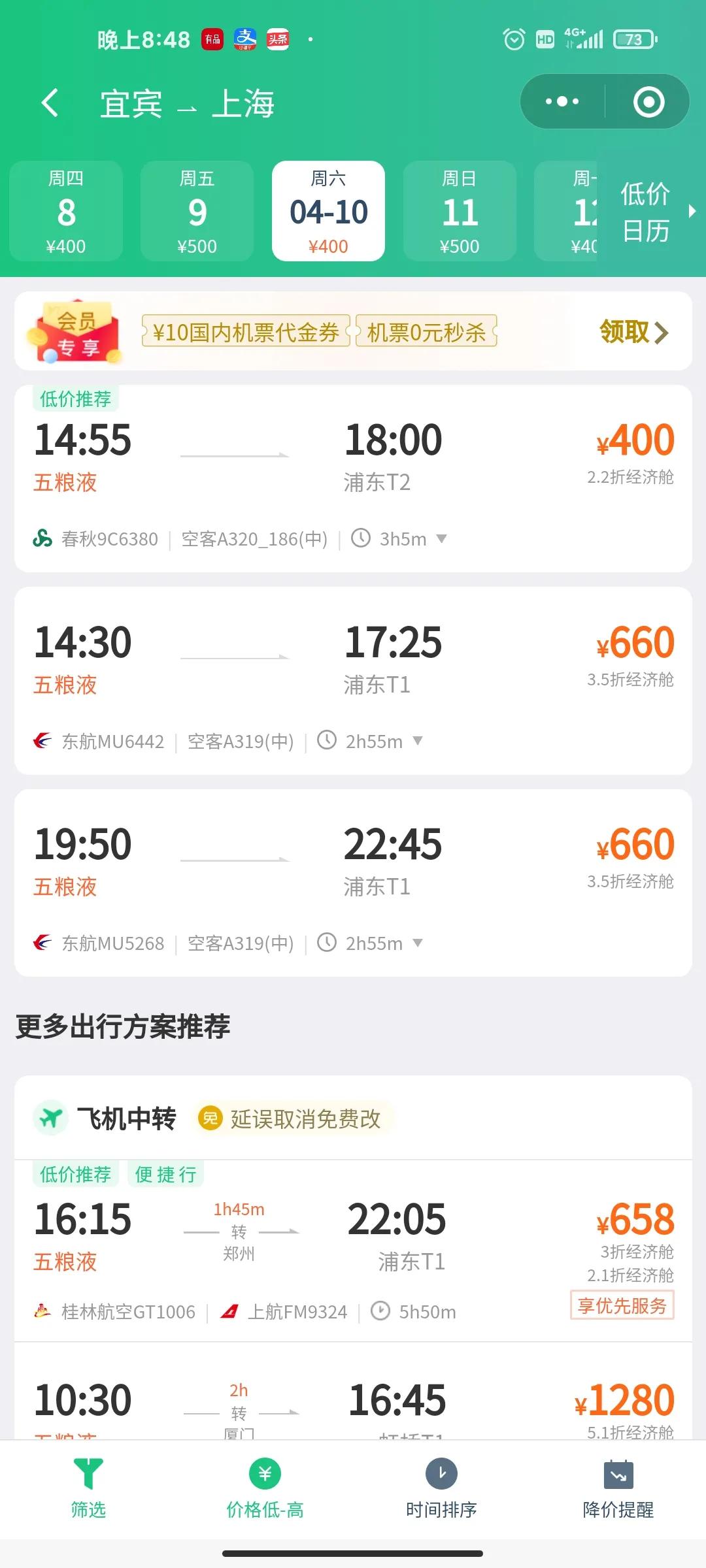Claim the member coupon via 领取
This screenshot has width=706, height=1568.
tap(633, 332)
